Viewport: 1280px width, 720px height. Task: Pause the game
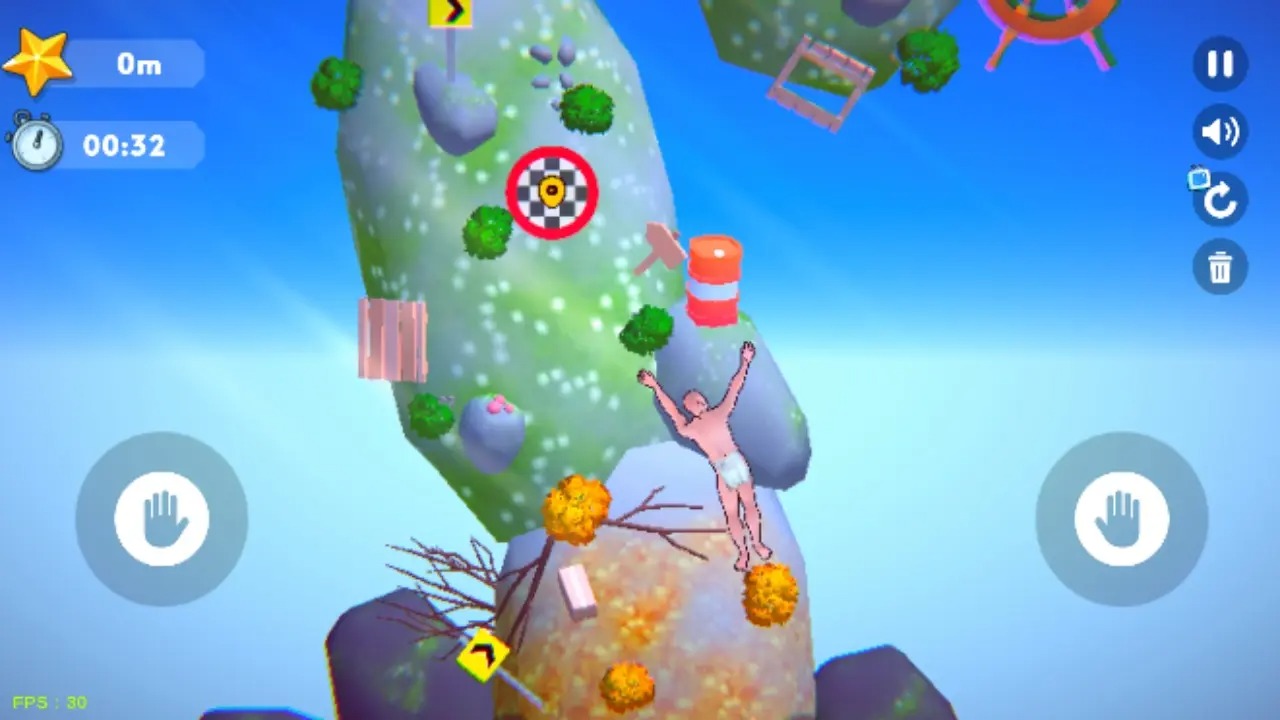pos(1220,64)
